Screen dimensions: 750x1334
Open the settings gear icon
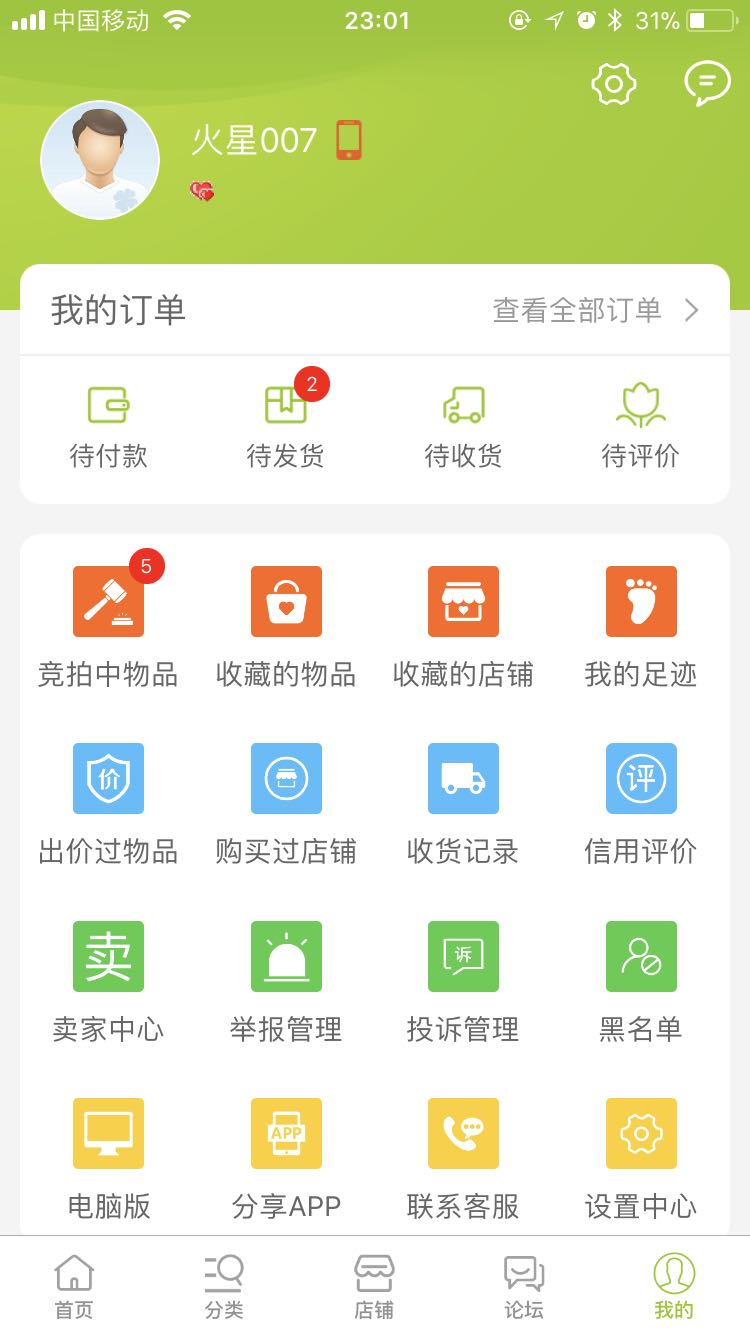coord(614,84)
